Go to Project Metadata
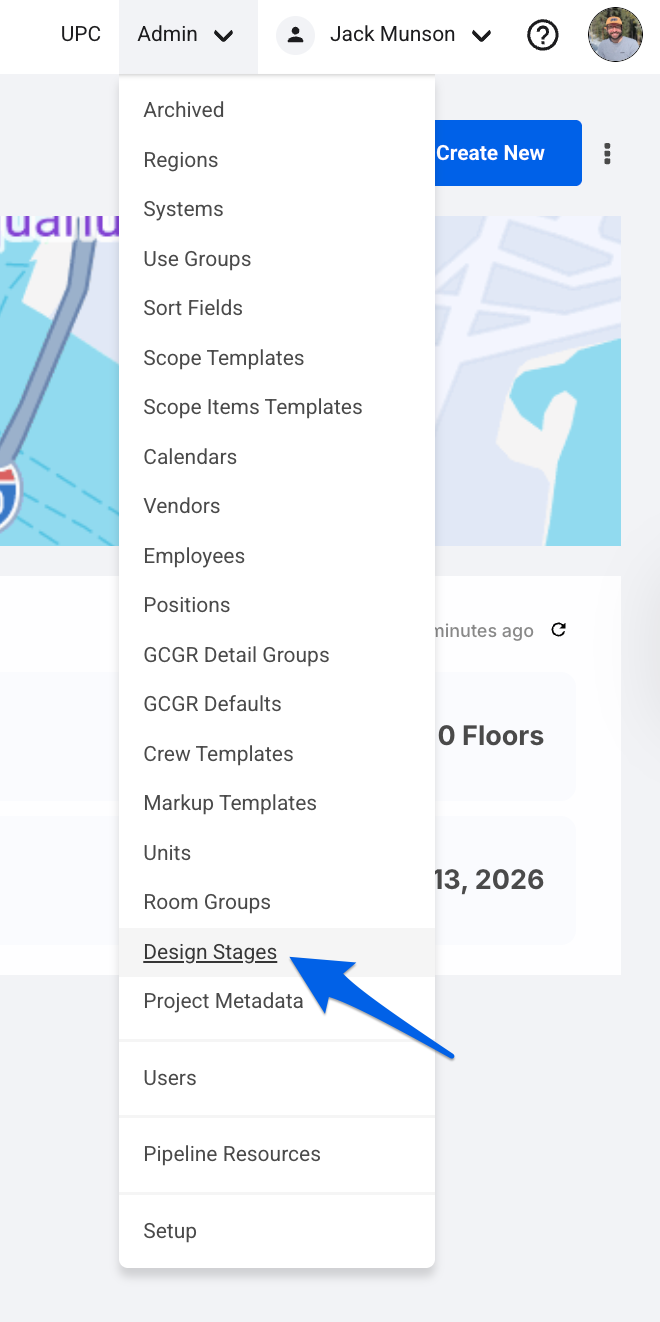 pyautogui.click(x=223, y=1001)
